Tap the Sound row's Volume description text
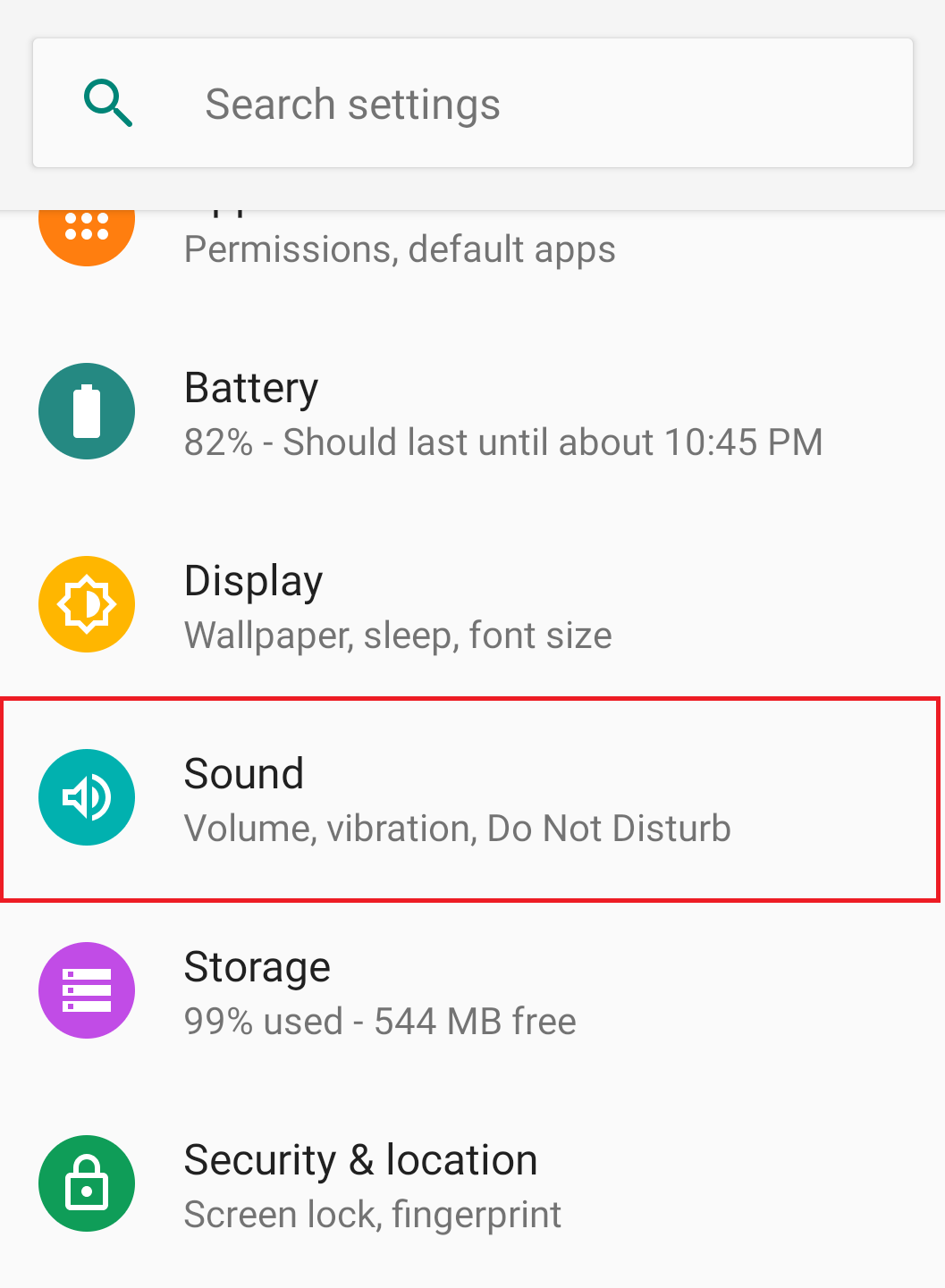945x1288 pixels. pyautogui.click(x=457, y=828)
